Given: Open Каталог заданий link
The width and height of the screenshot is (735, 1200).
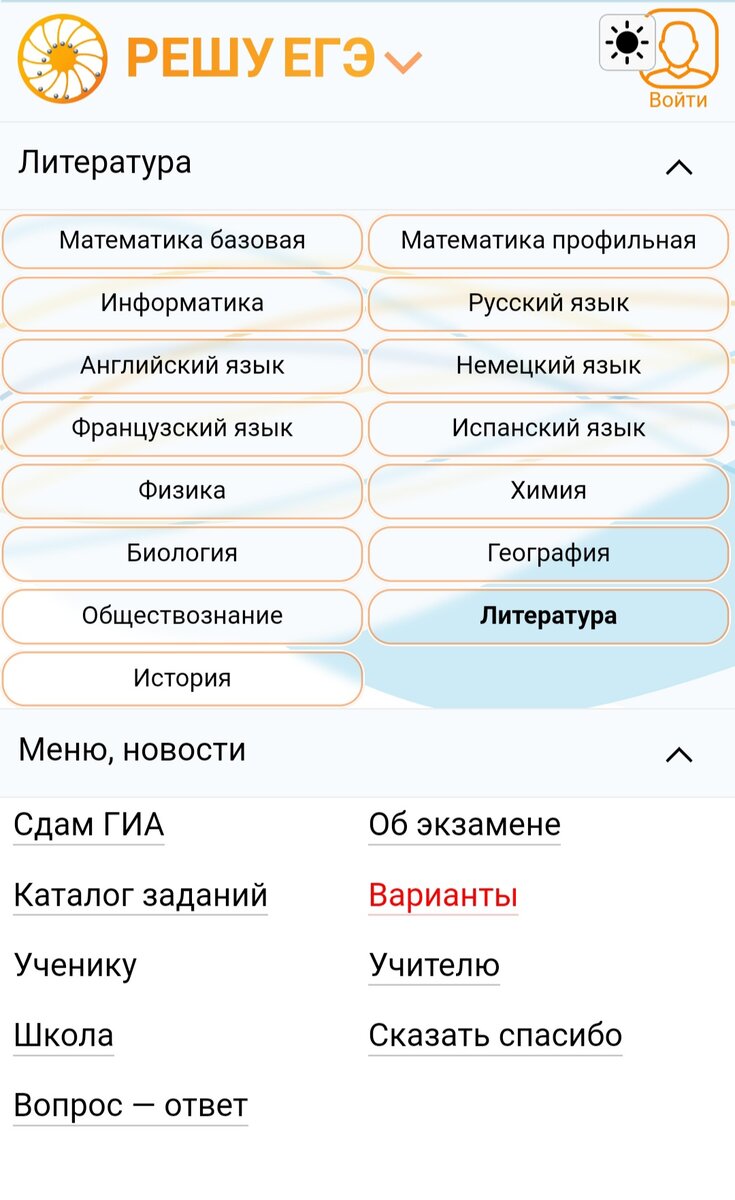Looking at the screenshot, I should click(140, 896).
